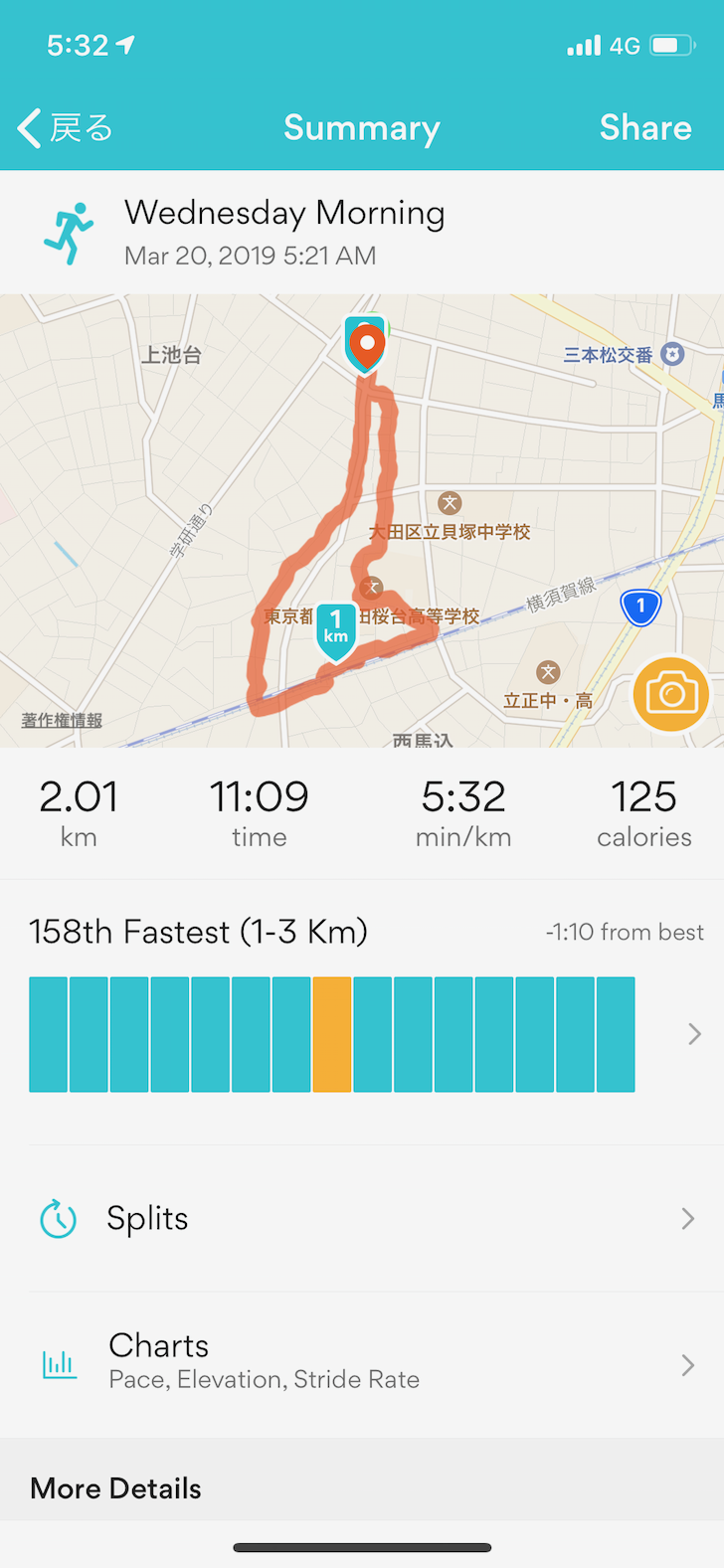Open the Splits row
The width and height of the screenshot is (724, 1568).
pyautogui.click(x=362, y=1218)
